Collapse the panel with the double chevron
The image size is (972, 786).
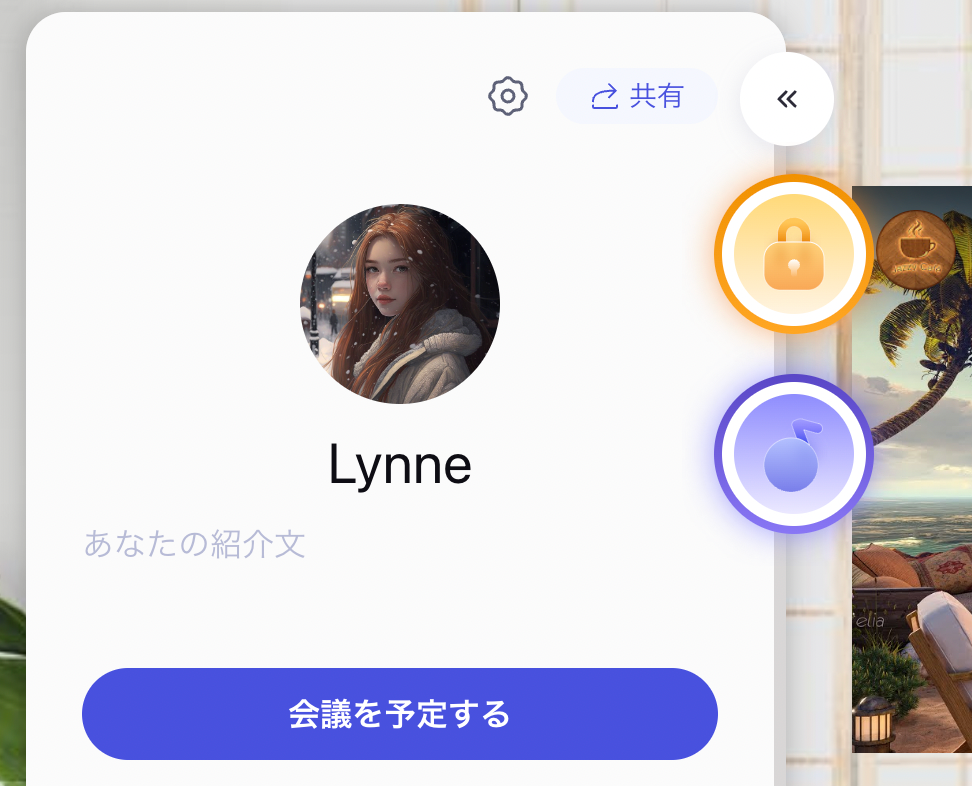pos(787,99)
